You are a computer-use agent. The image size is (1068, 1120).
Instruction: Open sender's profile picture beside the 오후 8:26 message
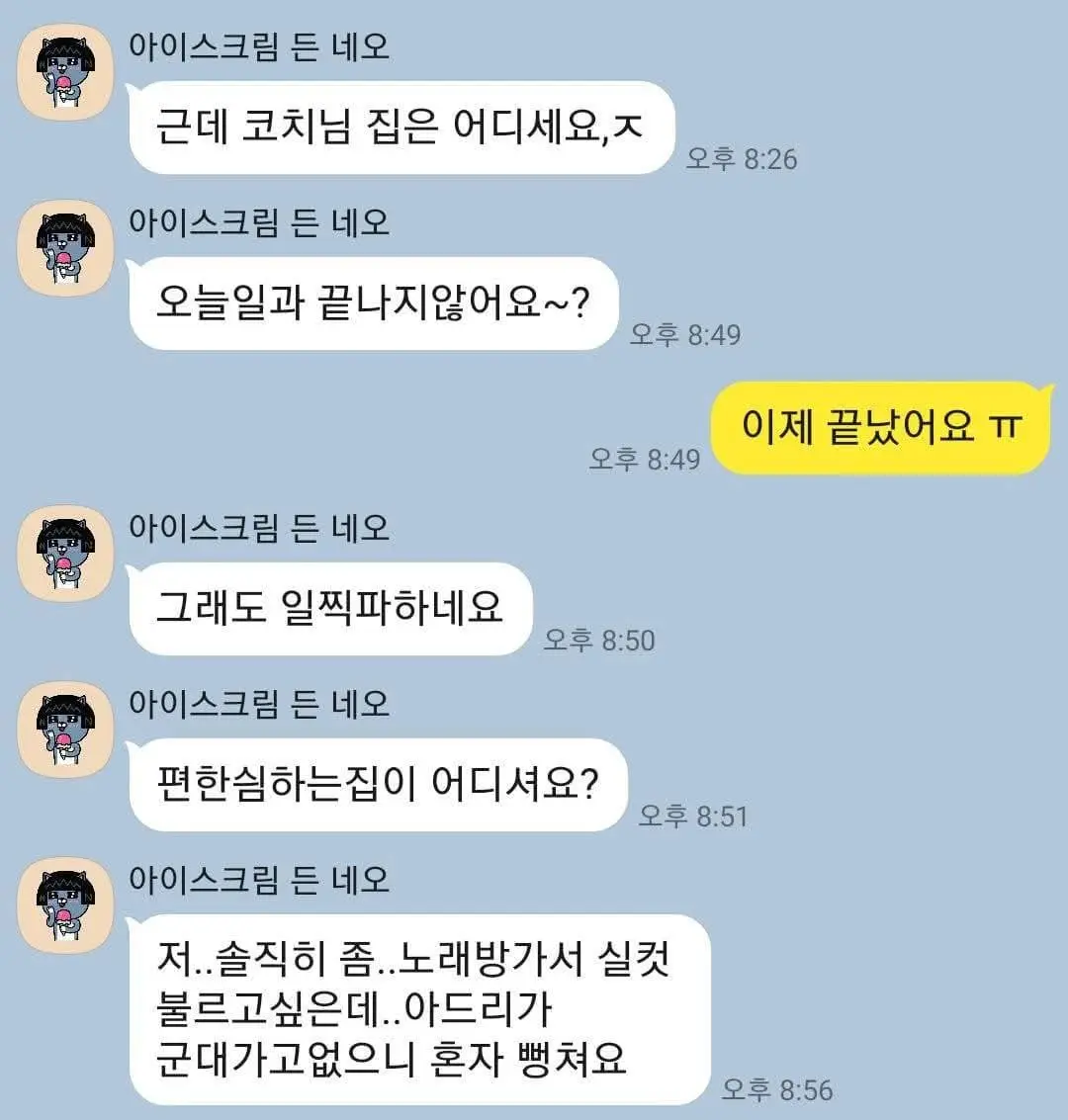click(x=65, y=72)
